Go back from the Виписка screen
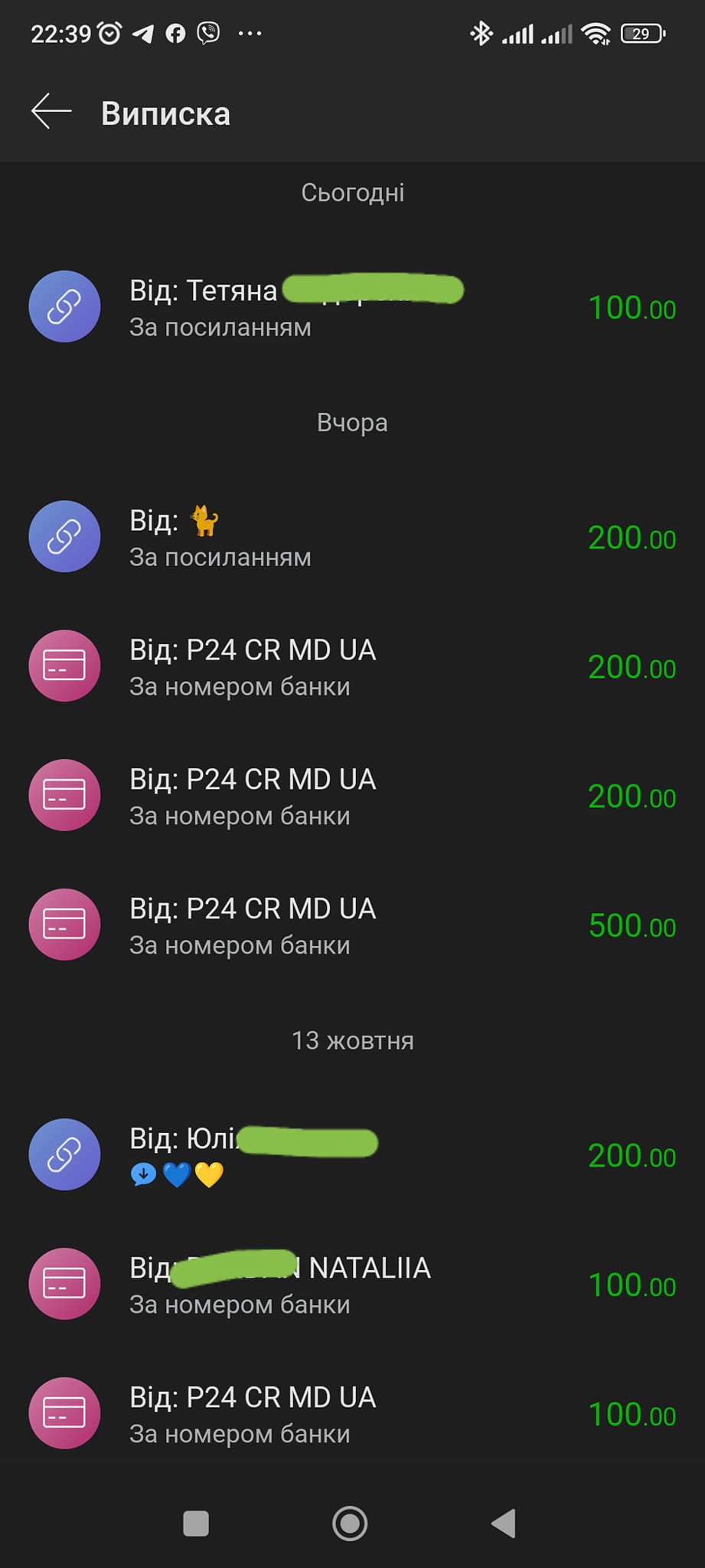The width and height of the screenshot is (705, 1568). [x=51, y=112]
